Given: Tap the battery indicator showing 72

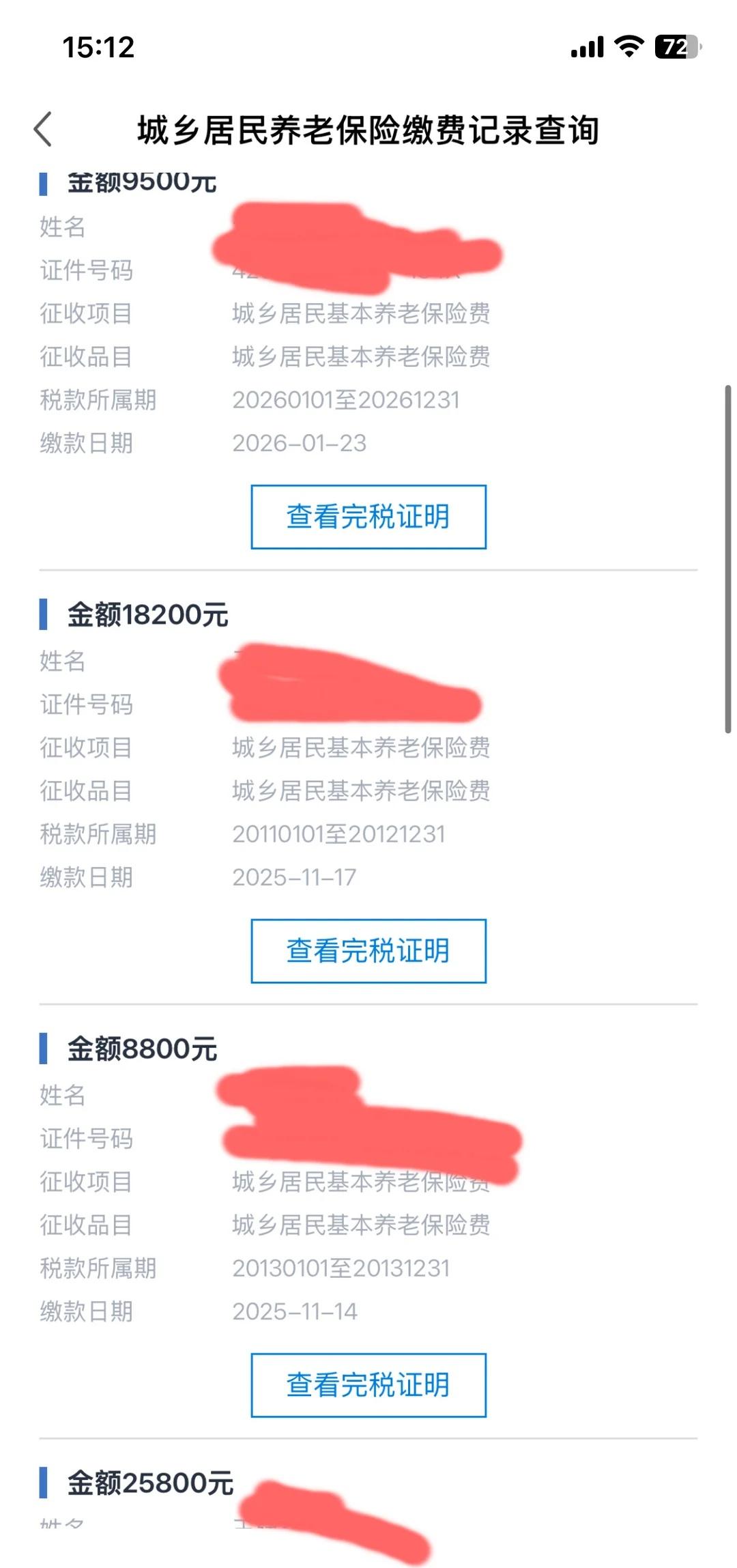Looking at the screenshot, I should (x=674, y=45).
